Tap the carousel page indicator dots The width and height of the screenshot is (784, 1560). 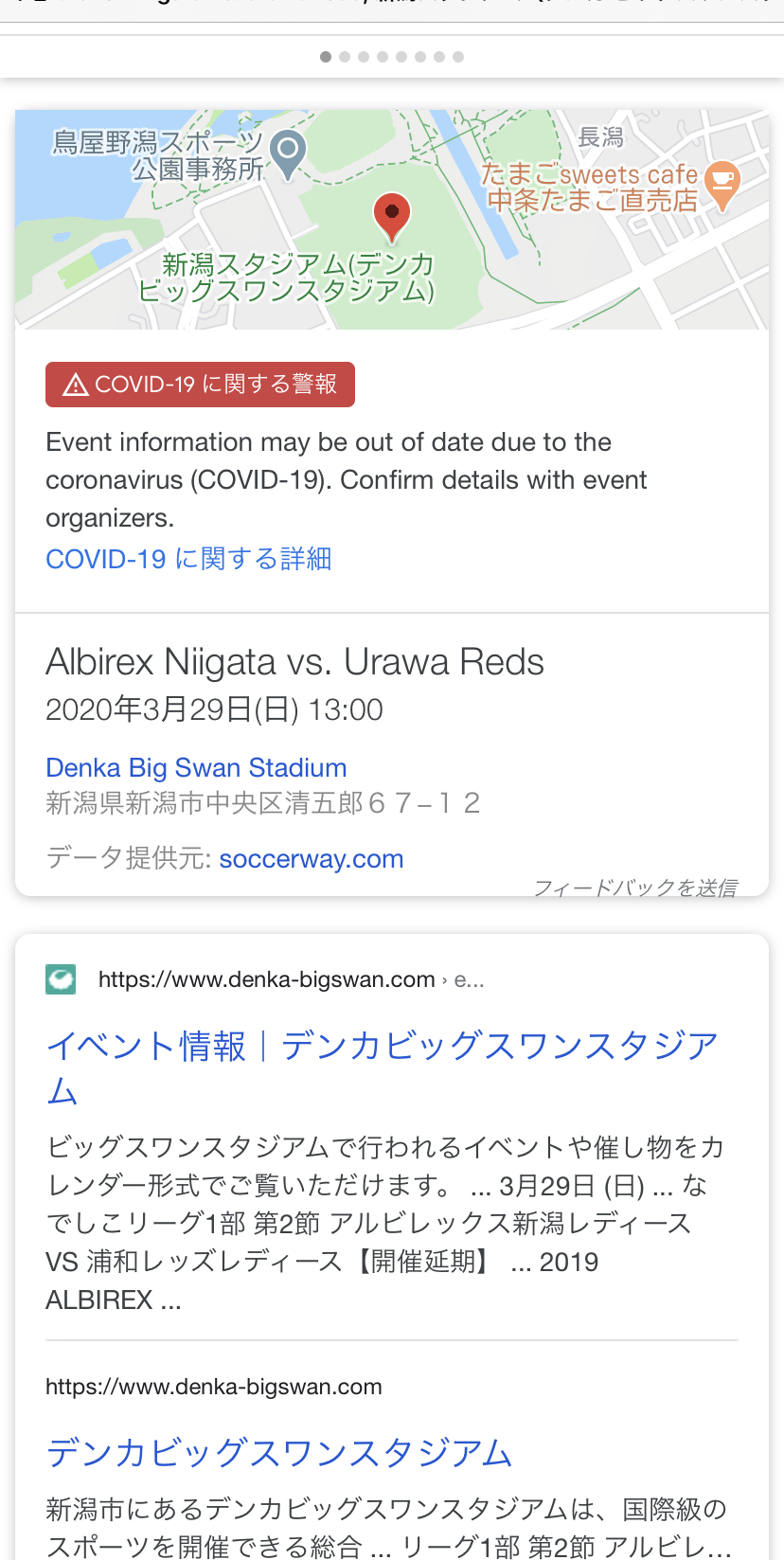[392, 57]
